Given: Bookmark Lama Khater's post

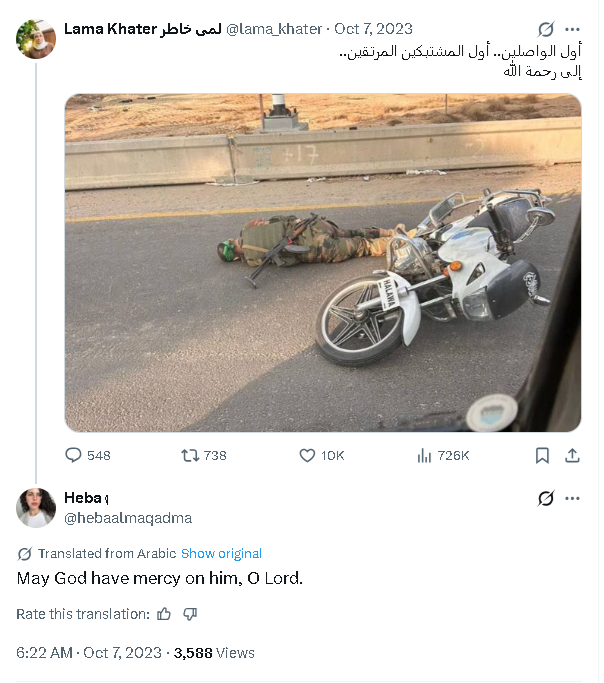Looking at the screenshot, I should tap(542, 455).
